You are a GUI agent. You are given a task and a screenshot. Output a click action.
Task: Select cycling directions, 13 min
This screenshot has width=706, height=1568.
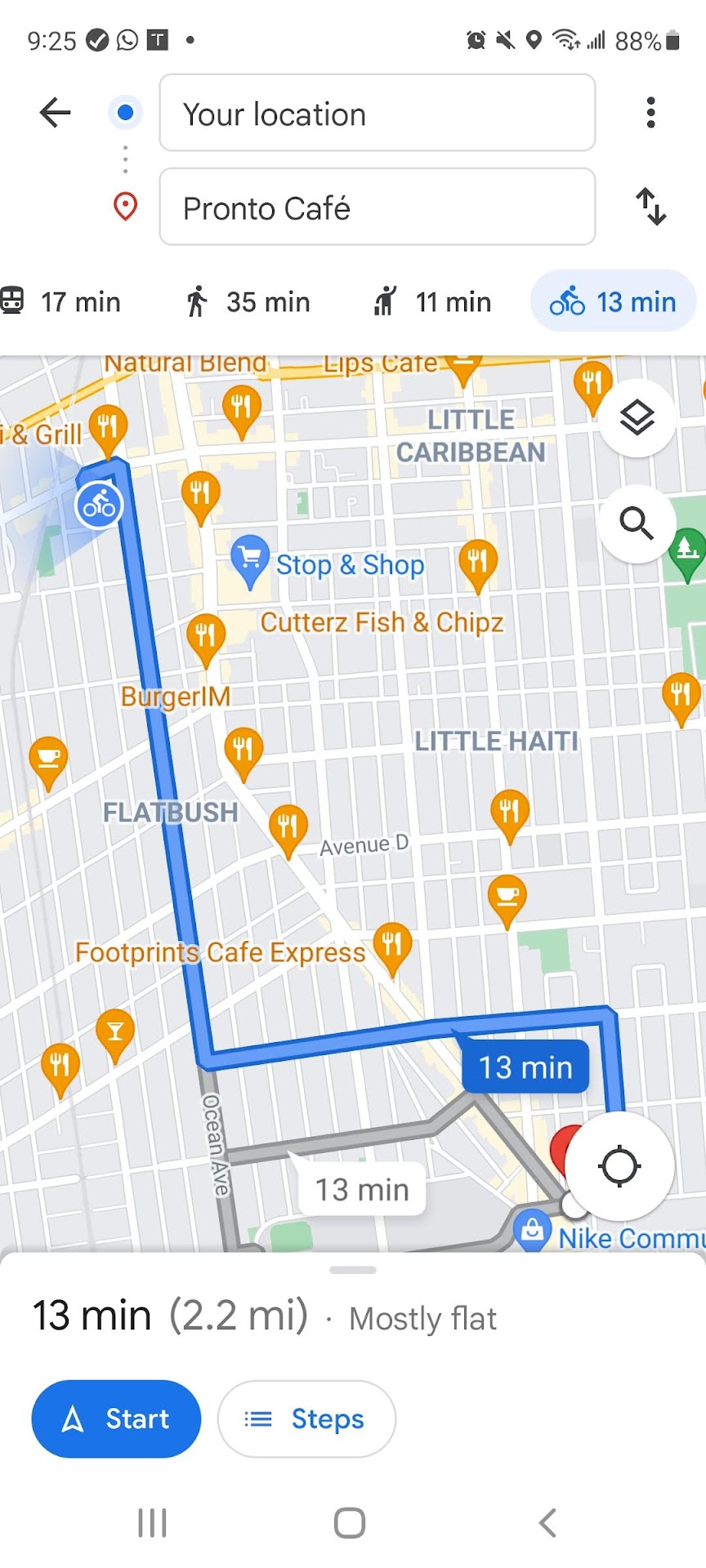click(x=613, y=302)
